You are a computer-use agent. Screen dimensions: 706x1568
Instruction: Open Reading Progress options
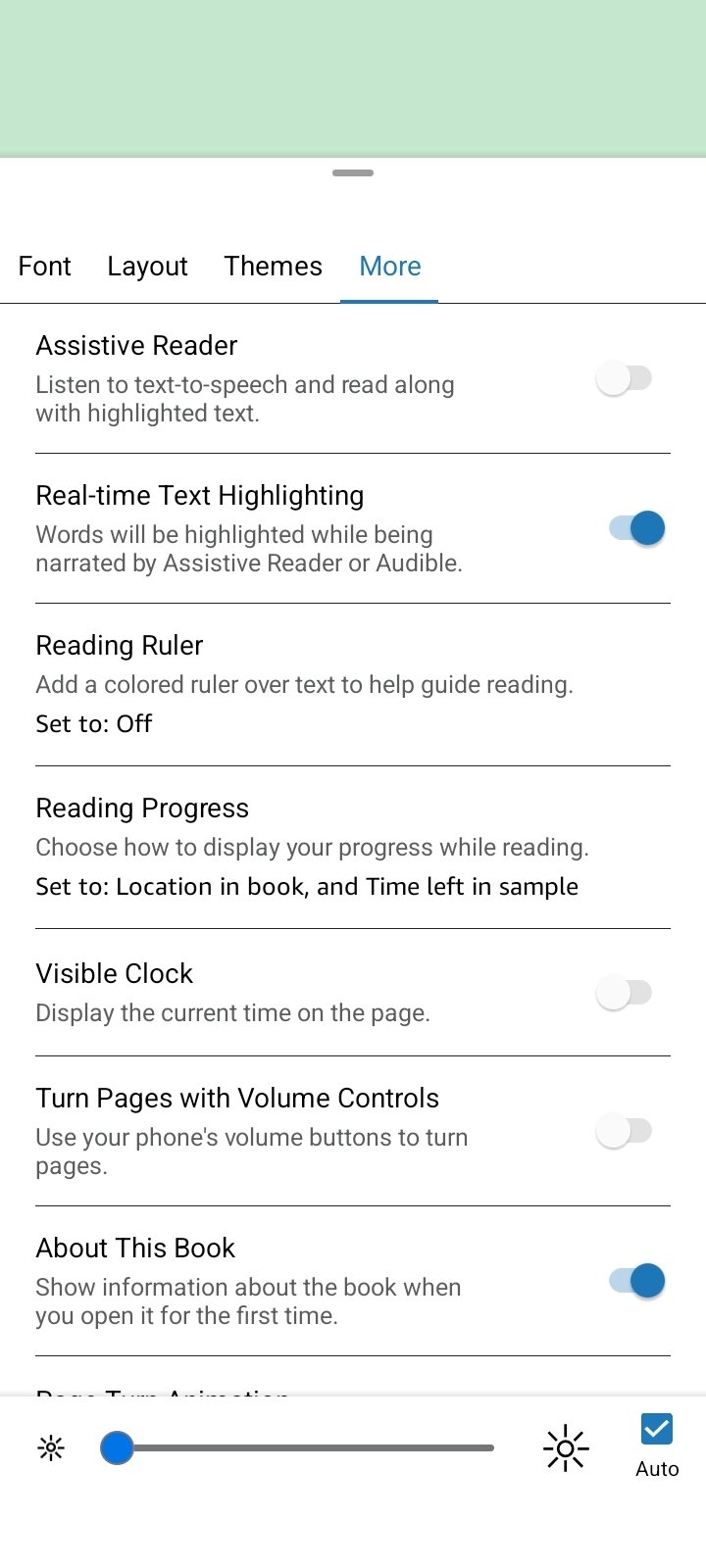click(x=353, y=847)
